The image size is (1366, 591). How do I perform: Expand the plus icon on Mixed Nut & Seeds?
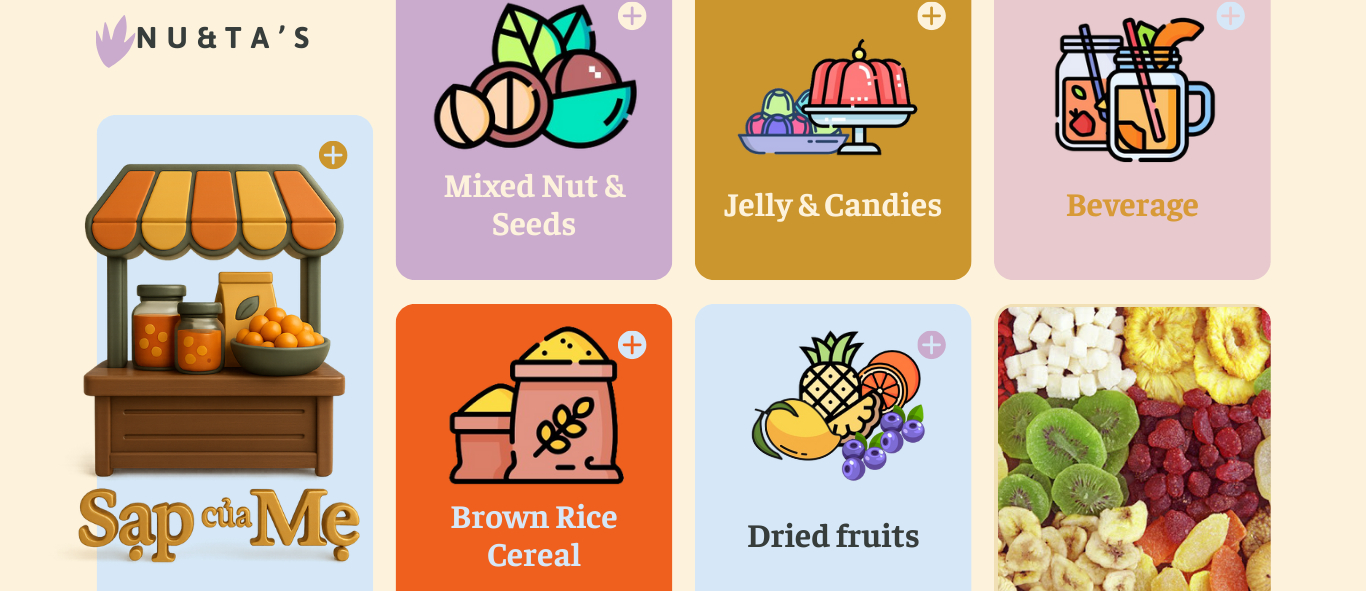pos(632,16)
